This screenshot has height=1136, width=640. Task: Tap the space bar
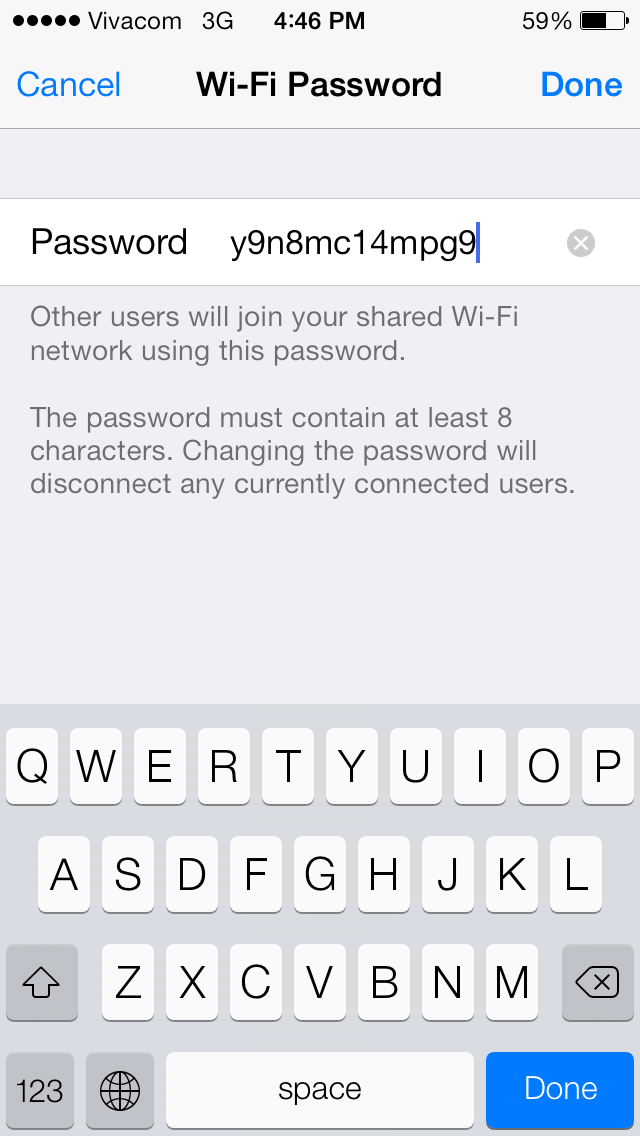tap(320, 1089)
